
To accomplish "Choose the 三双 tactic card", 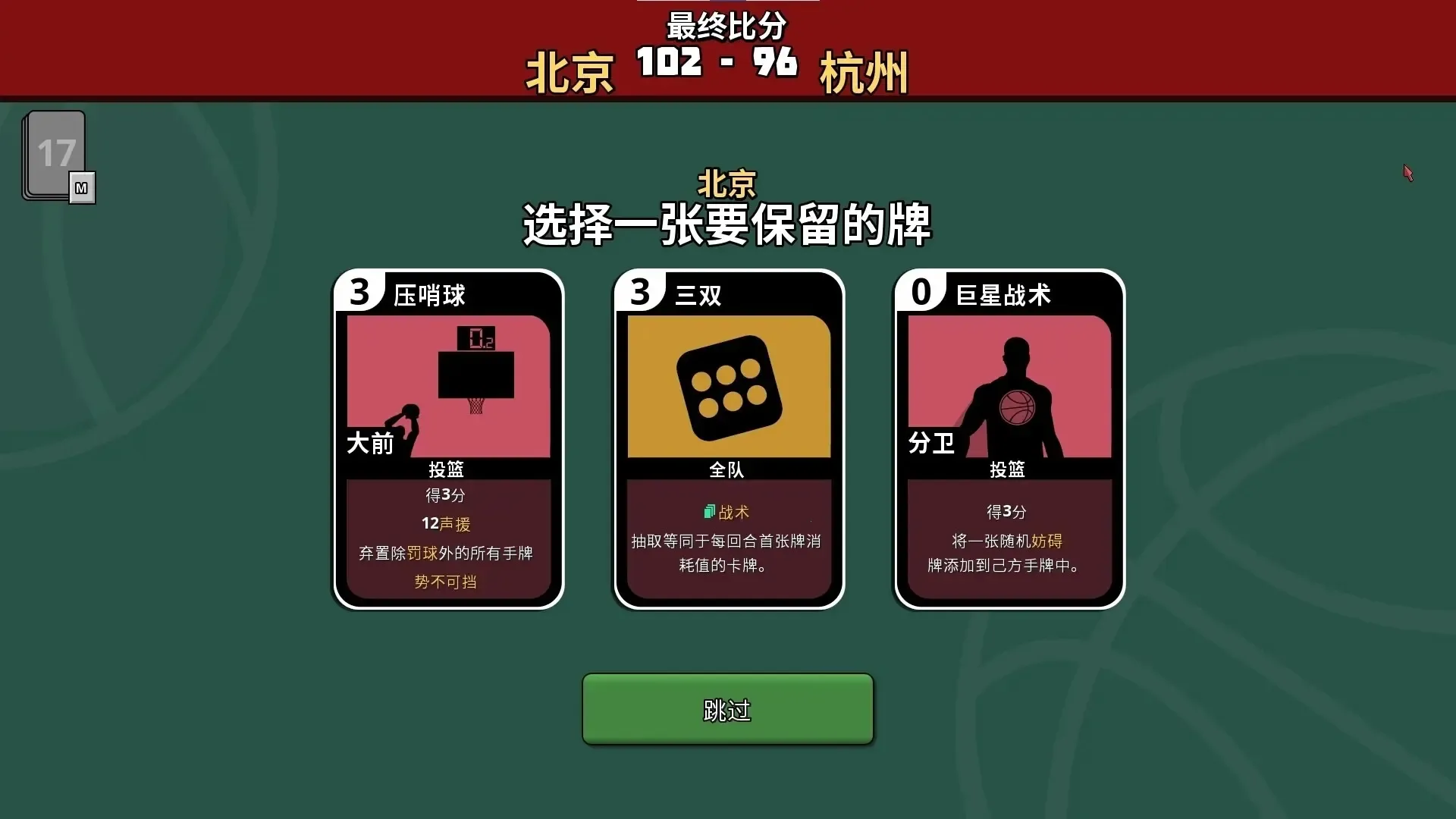I will click(729, 438).
